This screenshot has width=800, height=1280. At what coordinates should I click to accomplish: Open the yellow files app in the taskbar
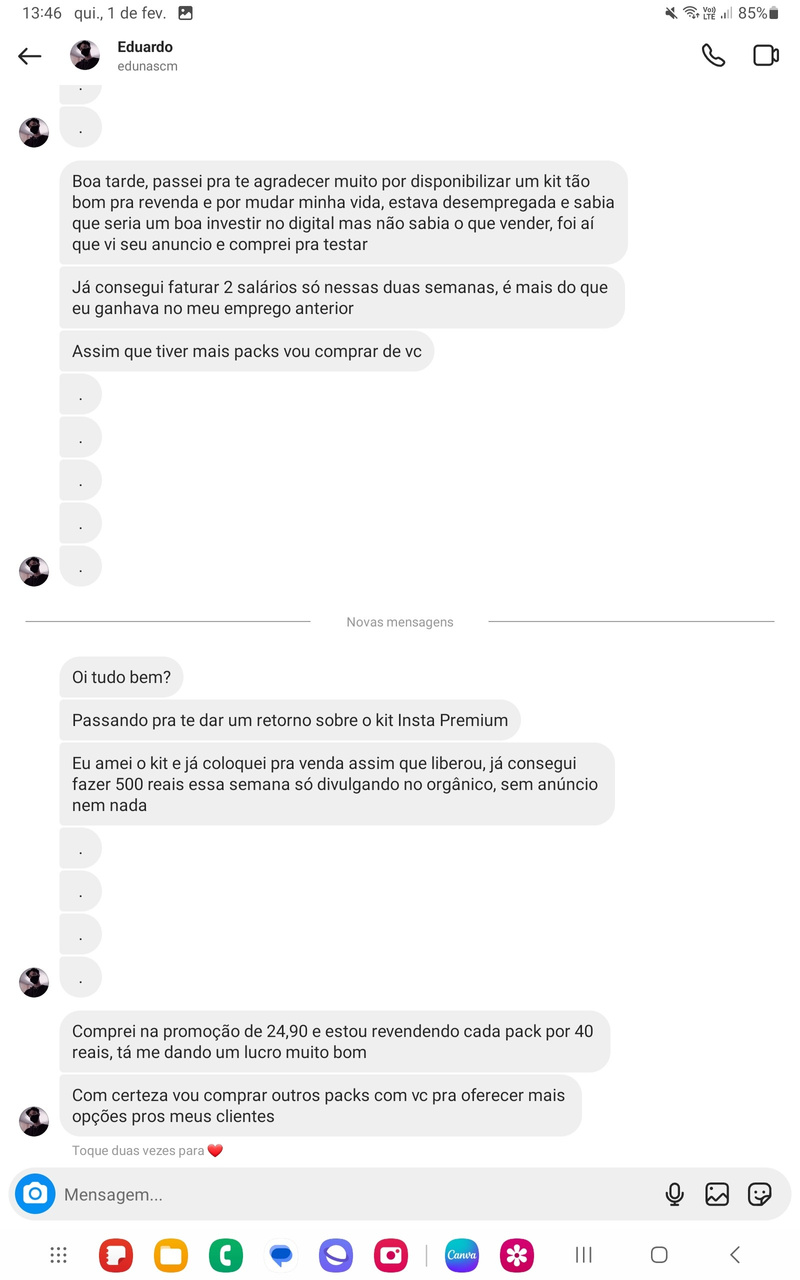[171, 1255]
